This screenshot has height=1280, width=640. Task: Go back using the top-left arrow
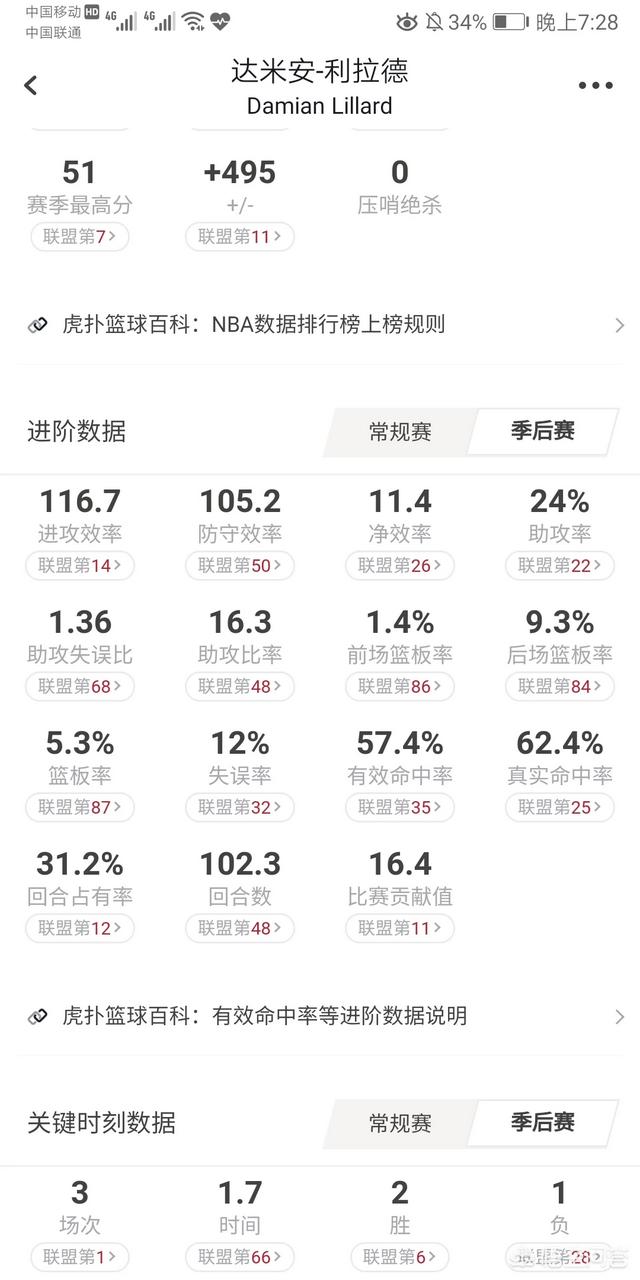pos(31,86)
